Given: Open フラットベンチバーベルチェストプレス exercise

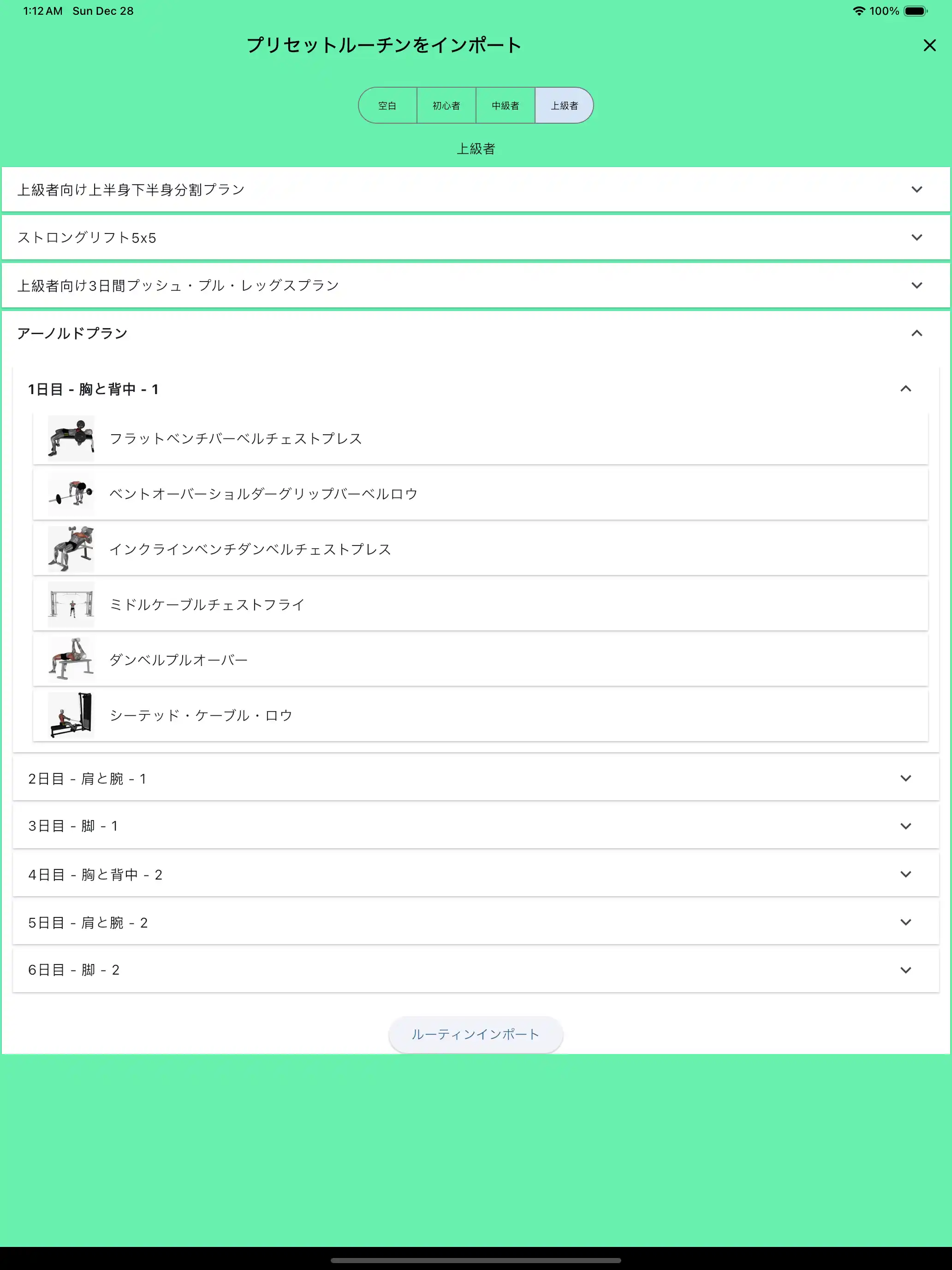Looking at the screenshot, I should 480,439.
